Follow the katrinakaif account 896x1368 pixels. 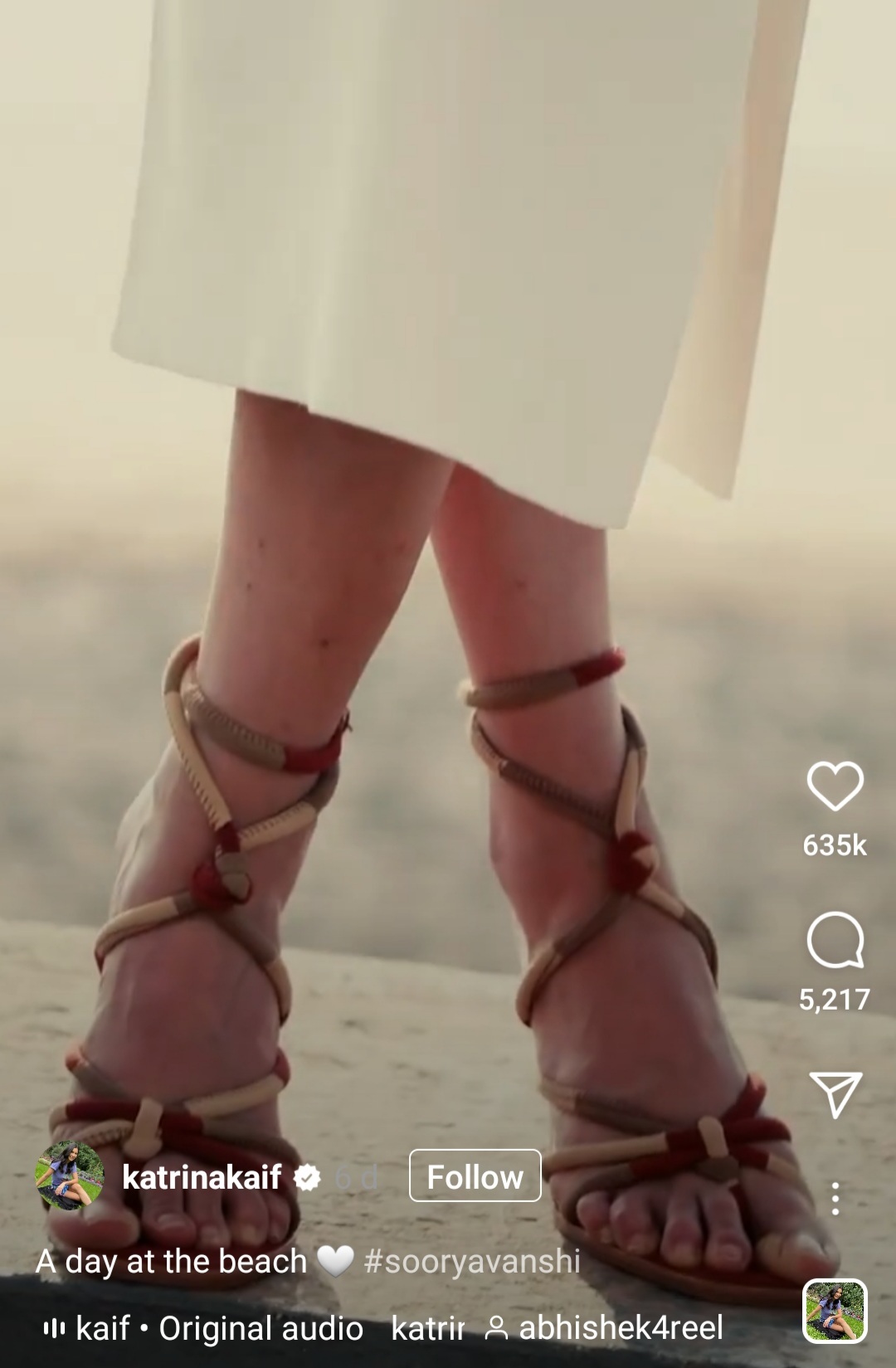click(x=475, y=1176)
